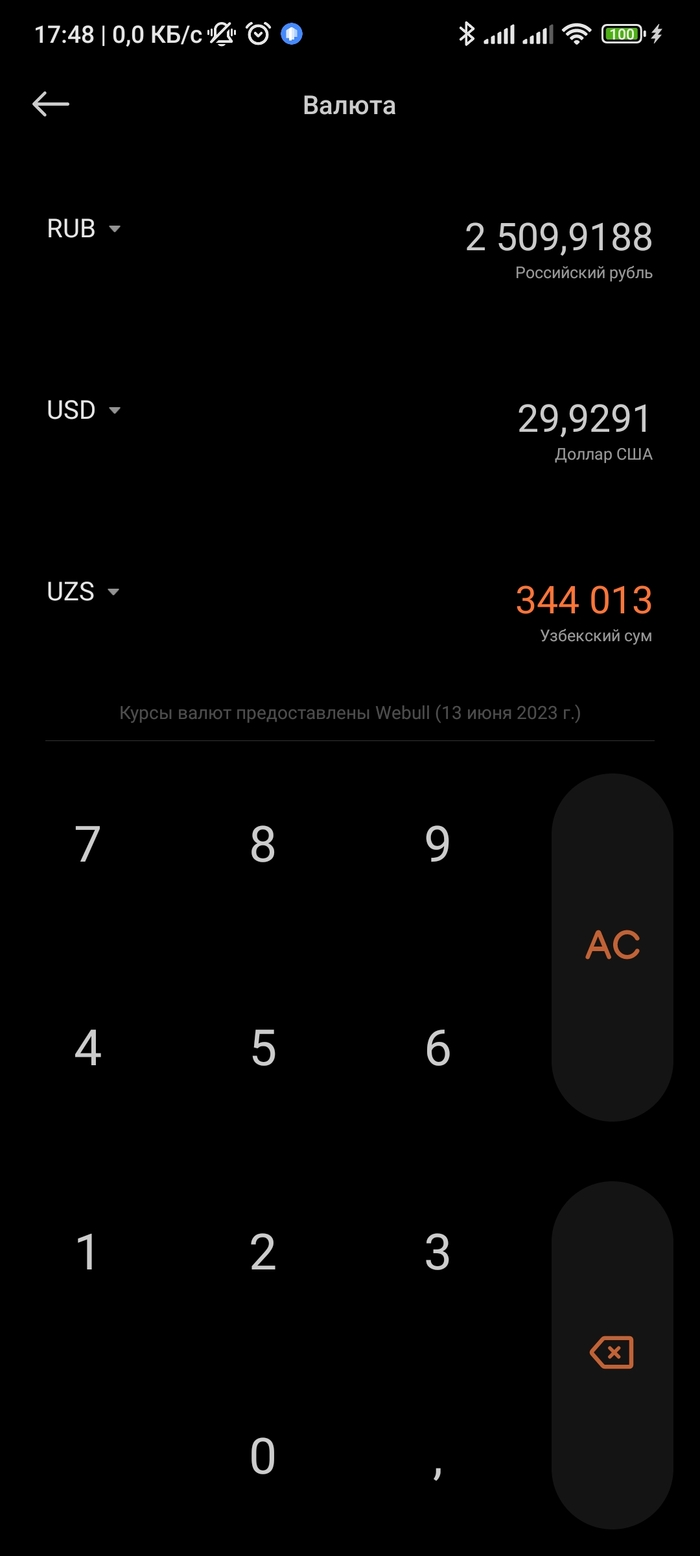
Task: Select the Uzbek sum amount 344 013
Action: click(583, 600)
